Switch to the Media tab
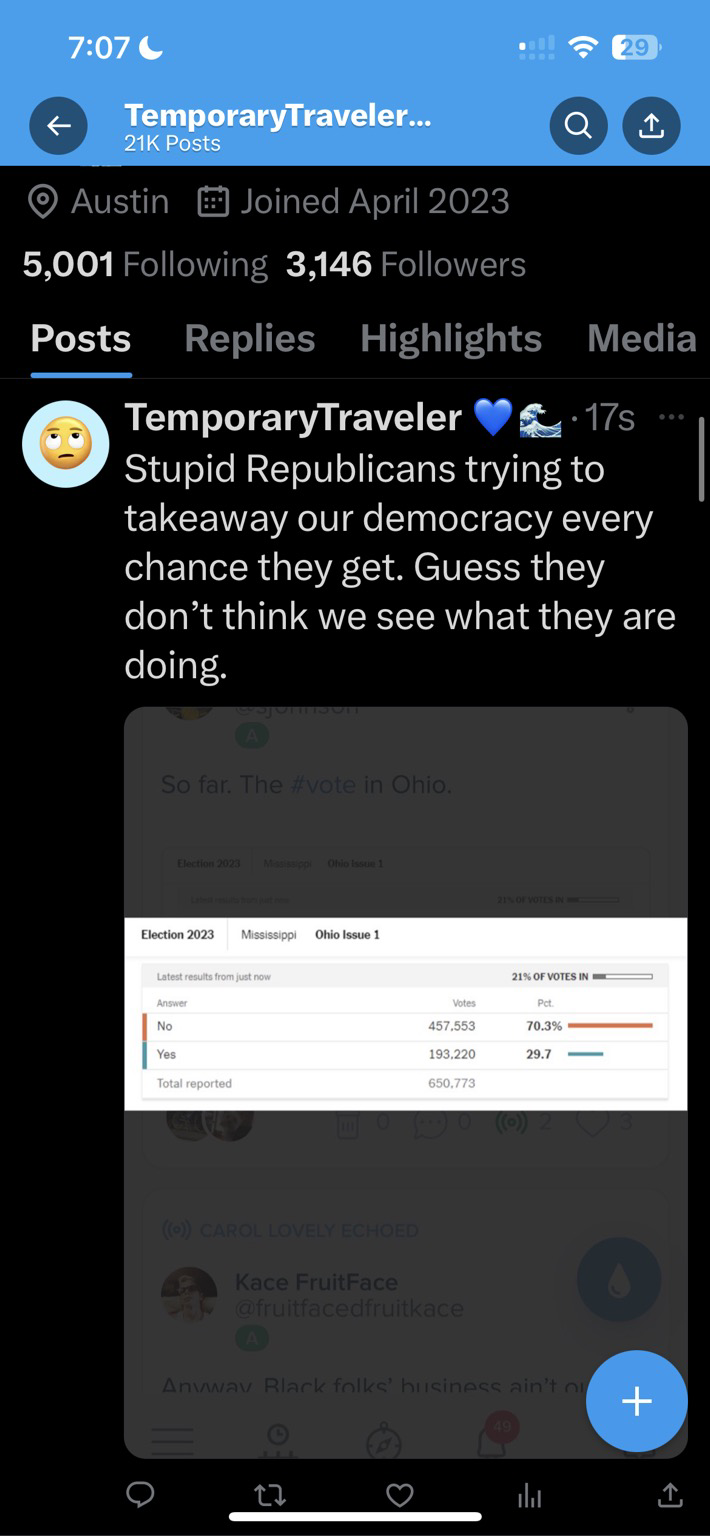 (x=641, y=338)
